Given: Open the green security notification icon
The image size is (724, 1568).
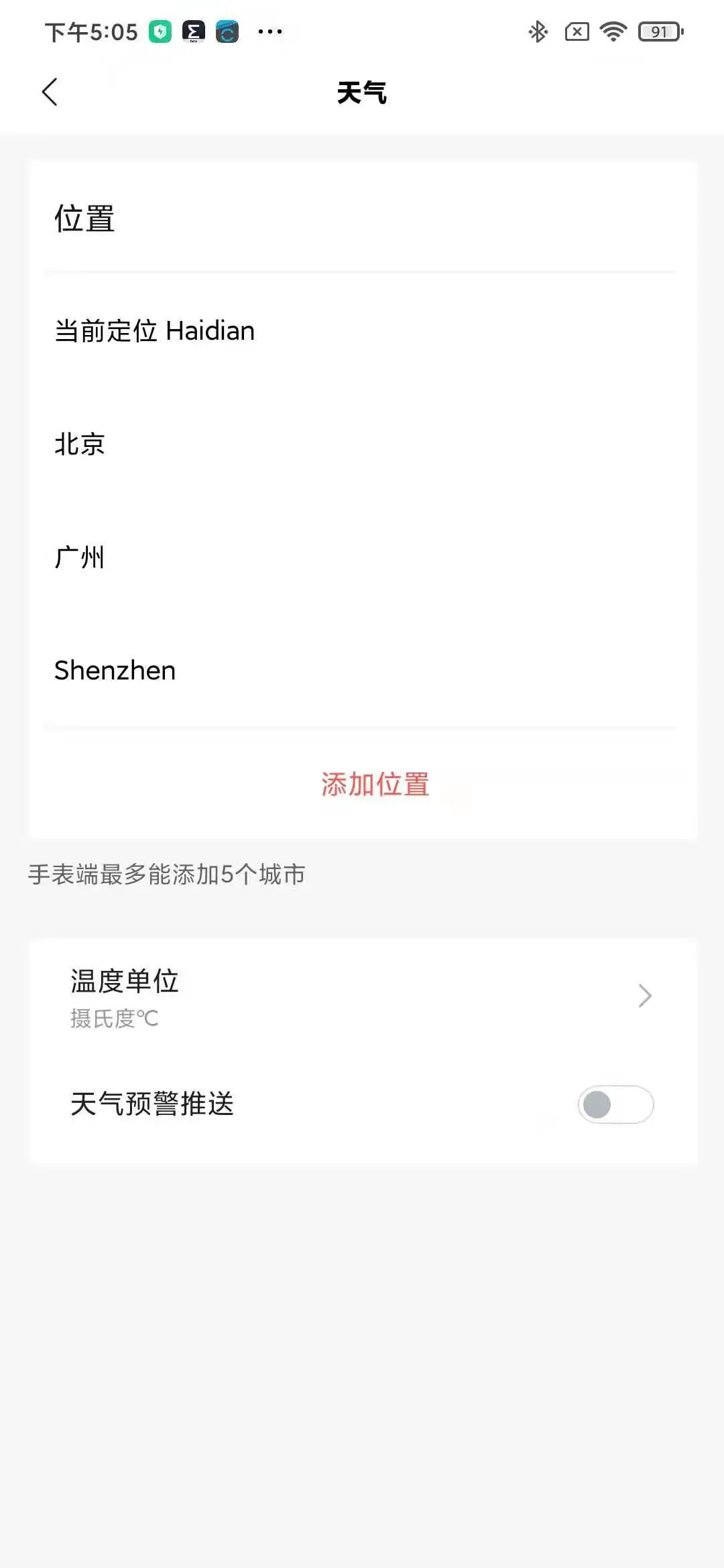Looking at the screenshot, I should tap(161, 31).
